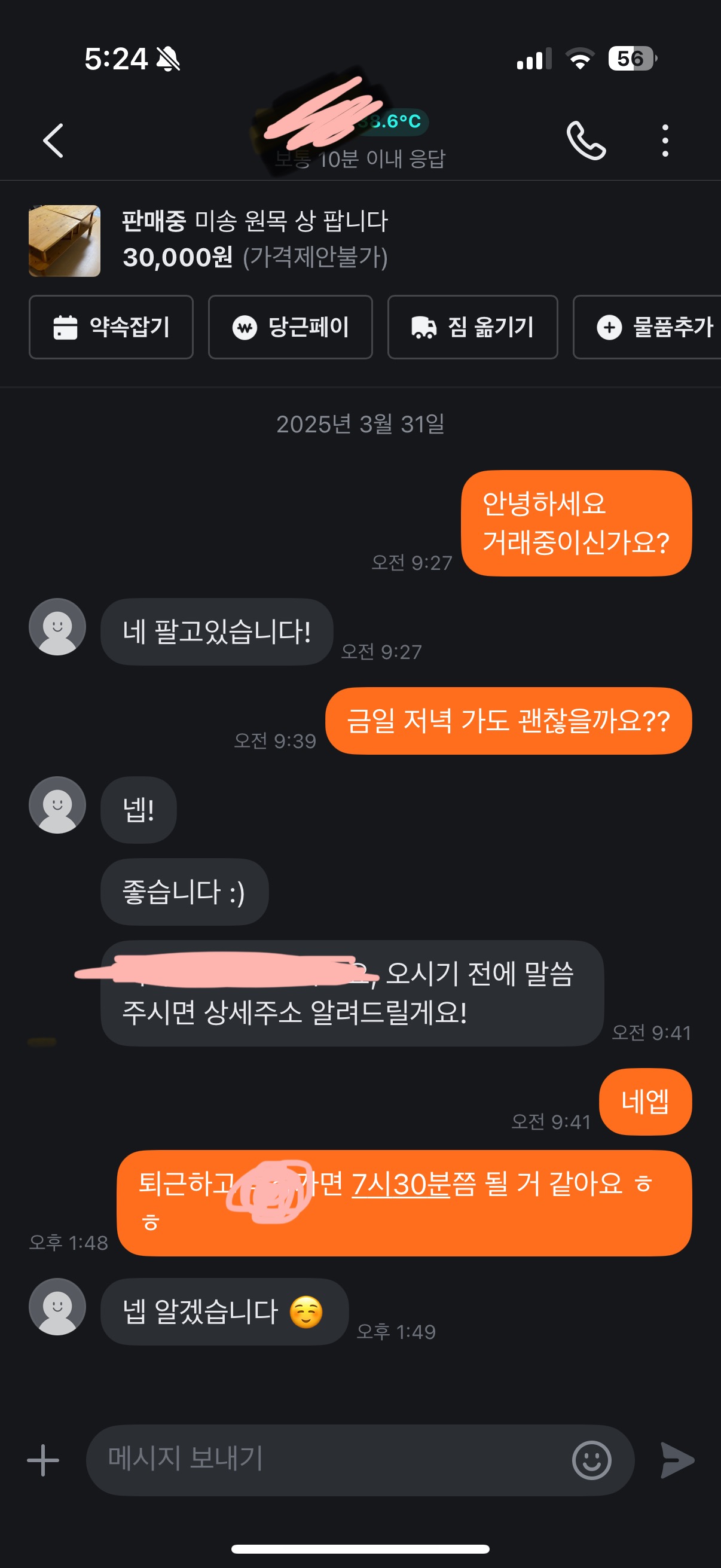721x1568 pixels.
Task: Open the 미송 원목 상 listing
Action: (243, 240)
